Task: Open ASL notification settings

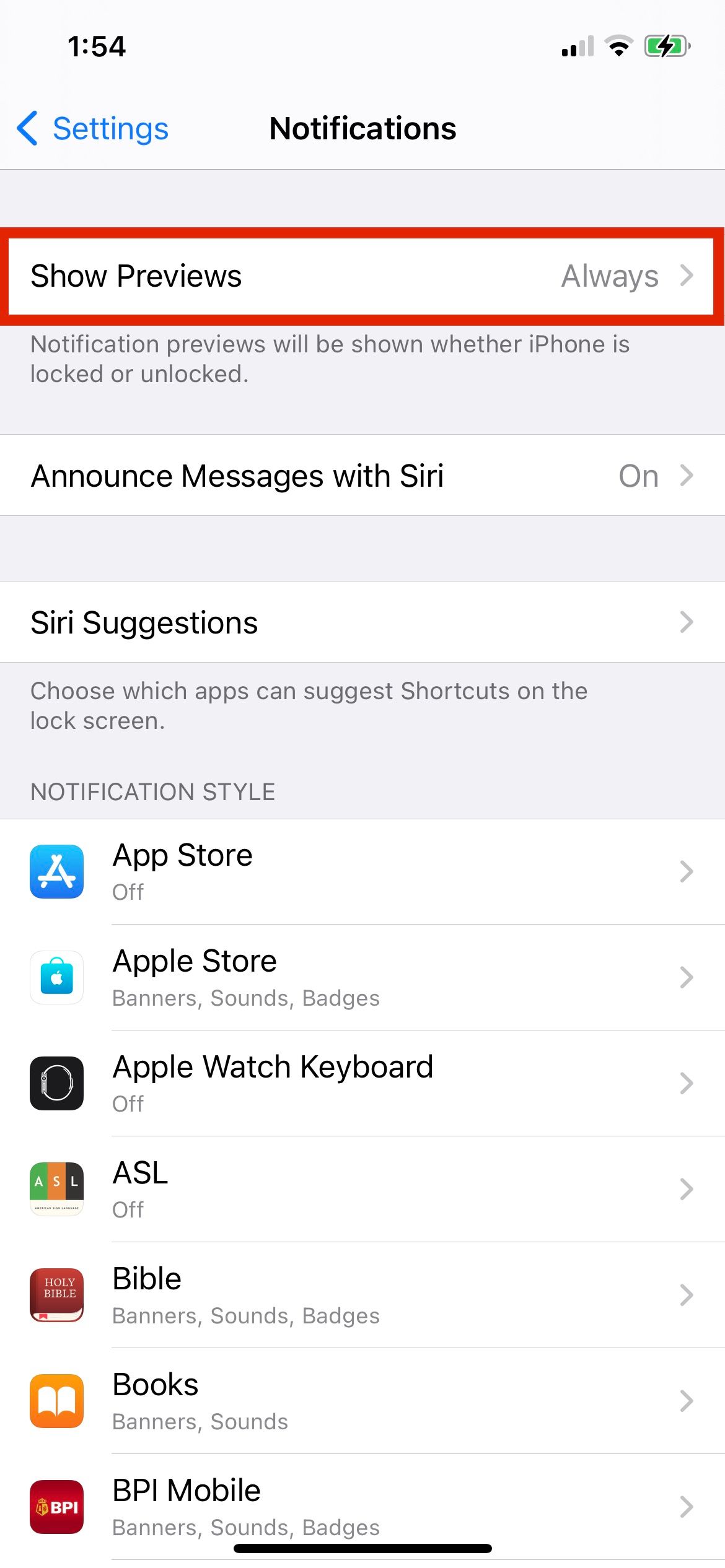Action: (362, 1189)
